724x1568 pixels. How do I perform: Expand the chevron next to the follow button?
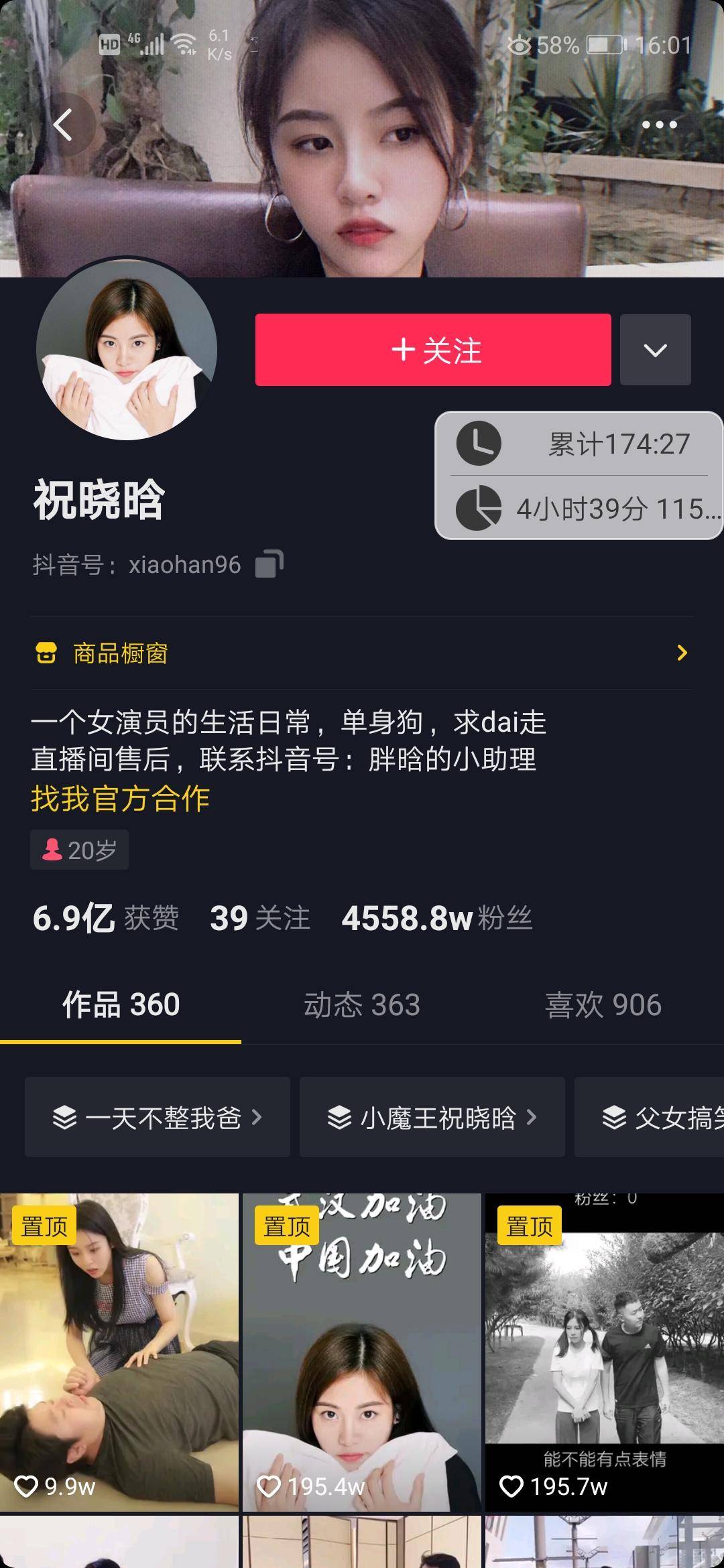coord(656,349)
